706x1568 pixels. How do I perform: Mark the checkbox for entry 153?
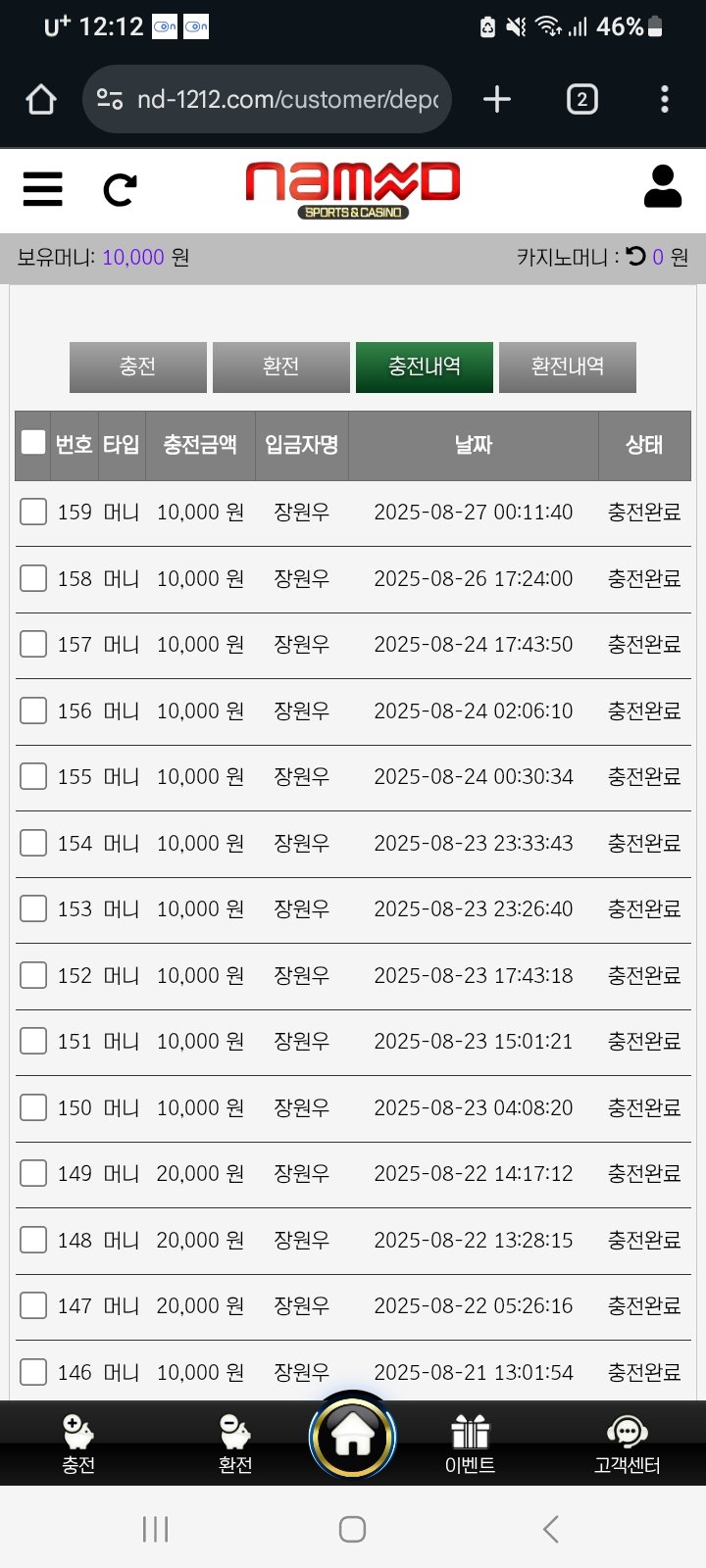point(33,908)
